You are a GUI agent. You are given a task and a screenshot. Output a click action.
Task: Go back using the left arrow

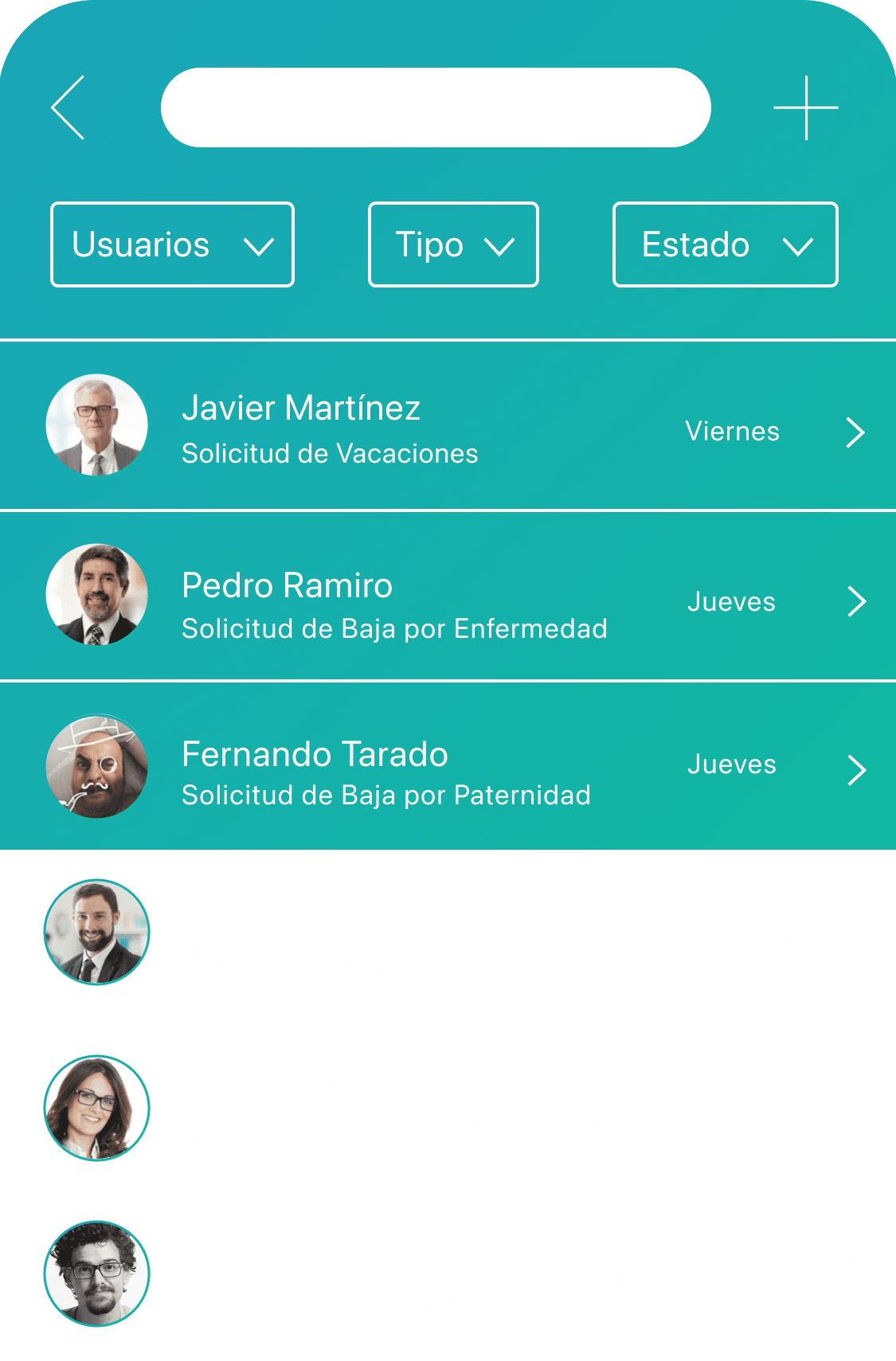(x=68, y=108)
